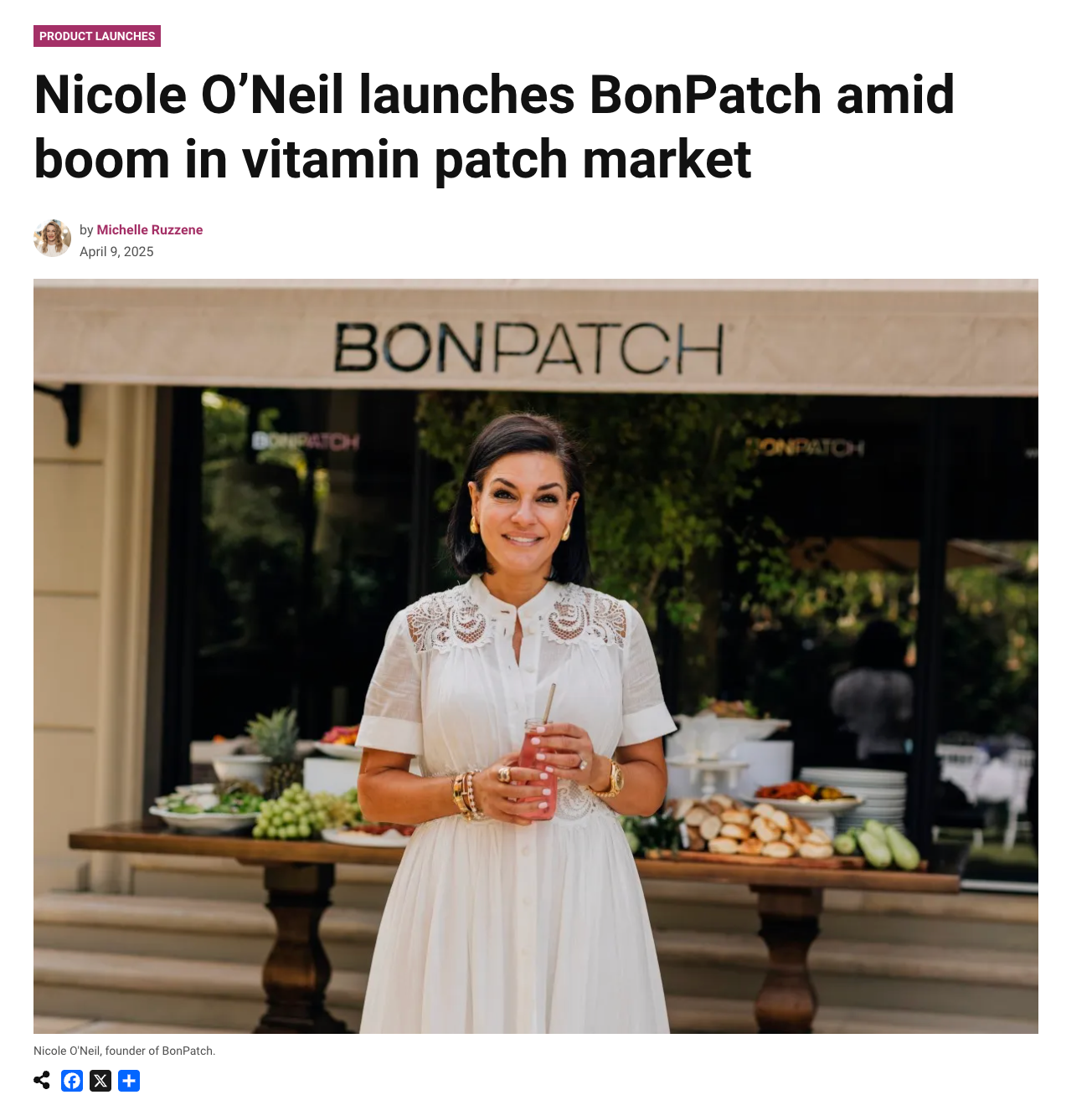The image size is (1092, 1100).
Task: Share the article on X
Action: [x=100, y=1081]
